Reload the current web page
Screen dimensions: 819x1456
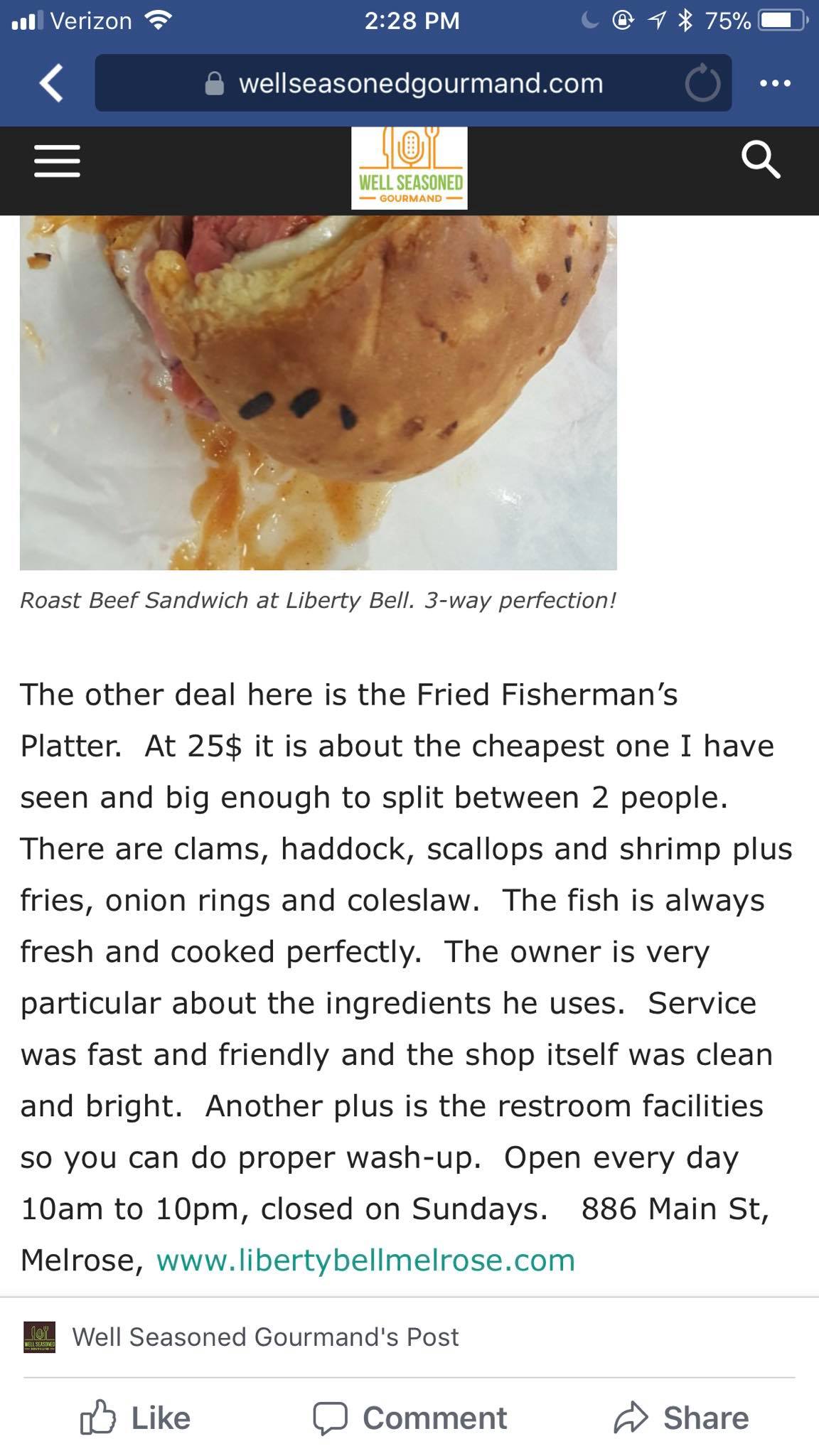click(x=702, y=84)
